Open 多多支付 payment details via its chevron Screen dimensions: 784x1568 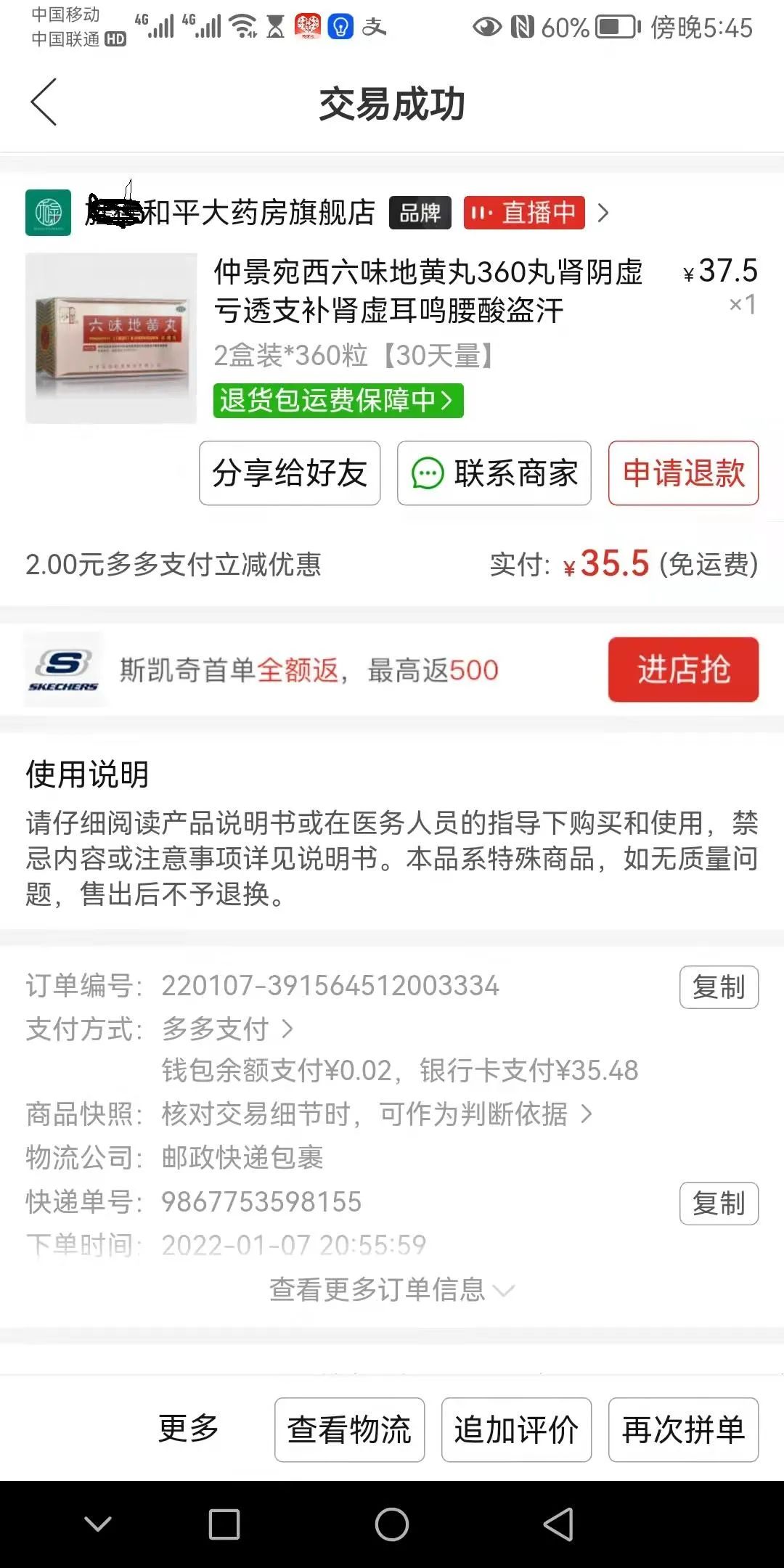coord(291,1029)
